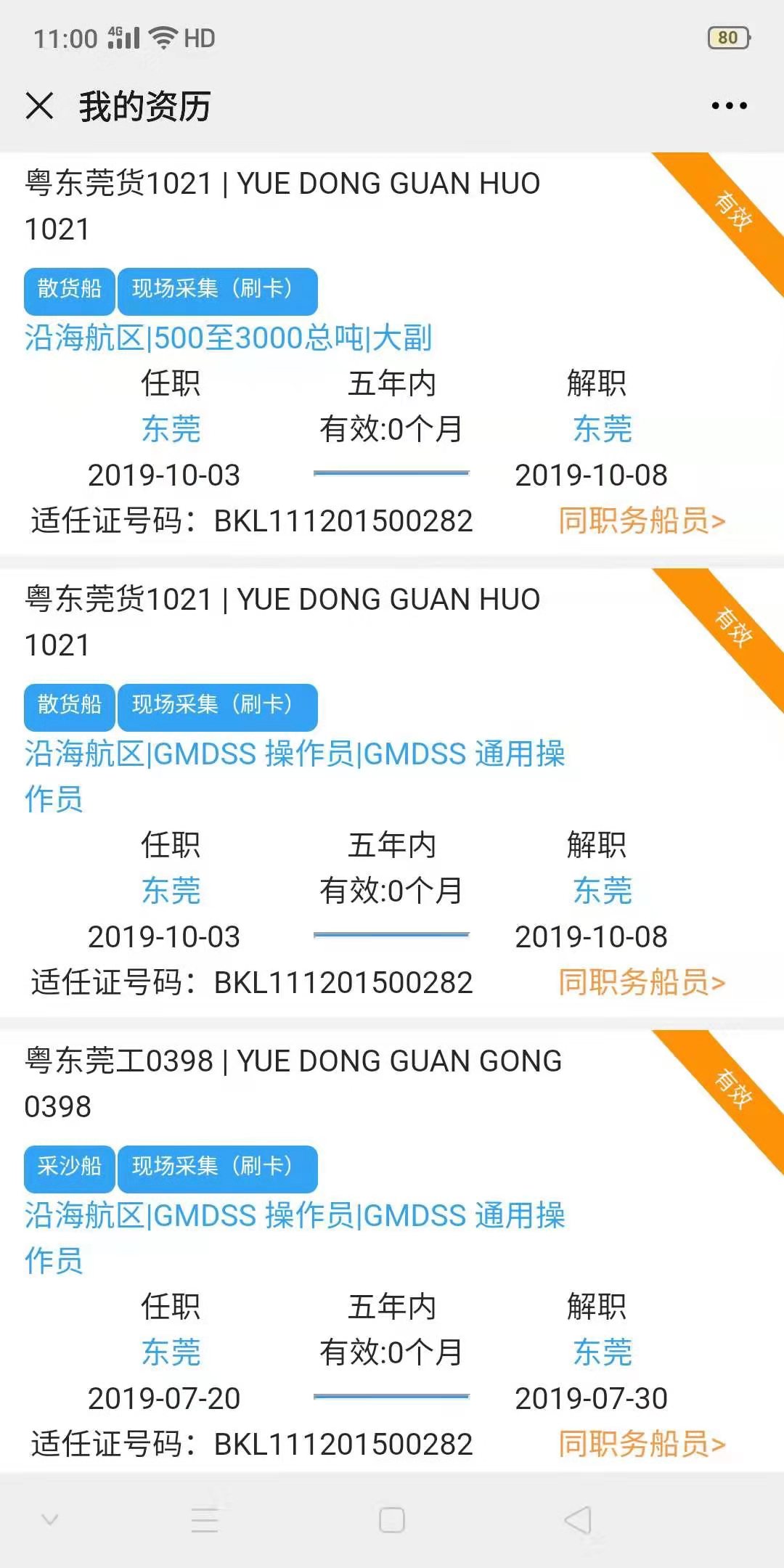Screen dimensions: 784x1568
Task: Close the 我的资历 page
Action: (x=39, y=106)
